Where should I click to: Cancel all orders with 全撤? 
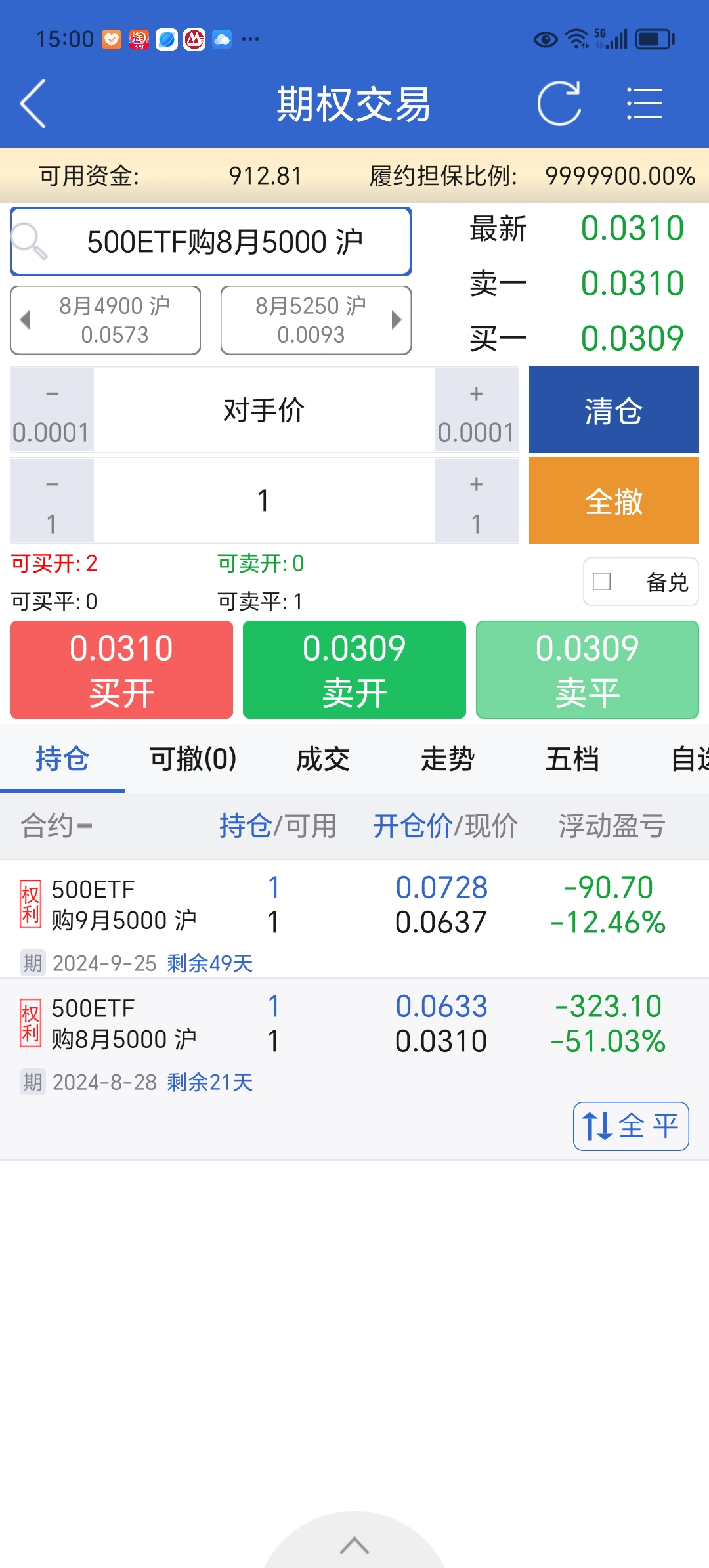point(614,501)
